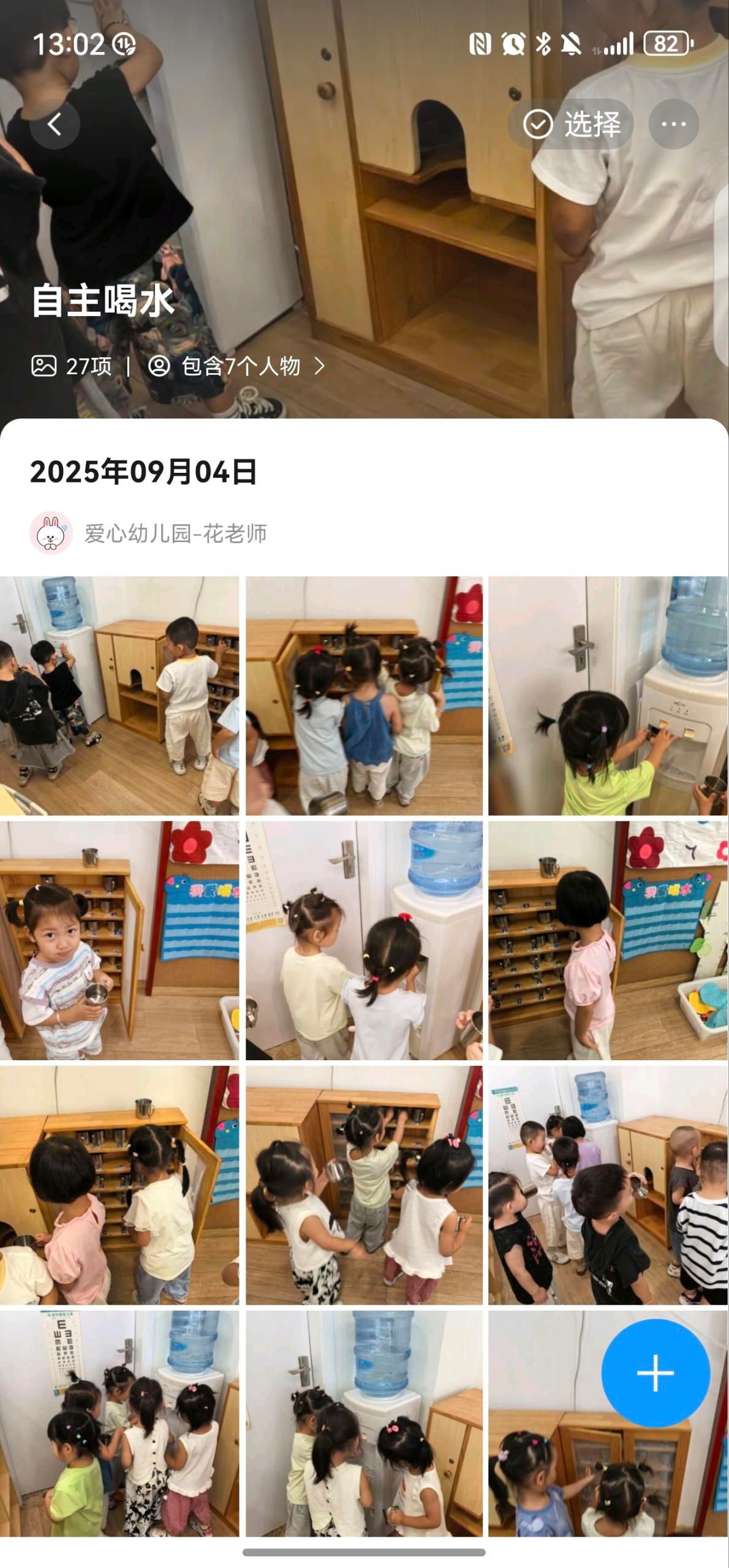Go back using the top-left arrow
The image size is (729, 1568).
(55, 124)
